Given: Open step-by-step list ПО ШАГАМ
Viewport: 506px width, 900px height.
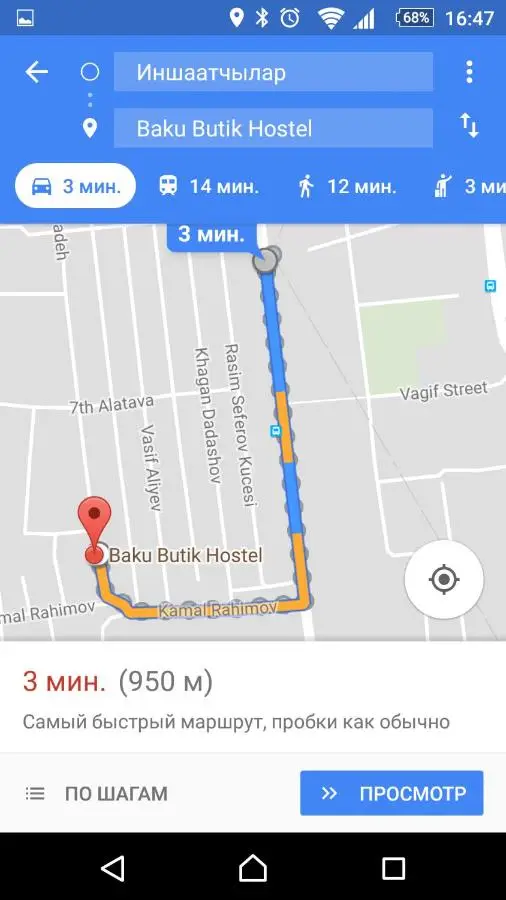Looking at the screenshot, I should pos(96,794).
